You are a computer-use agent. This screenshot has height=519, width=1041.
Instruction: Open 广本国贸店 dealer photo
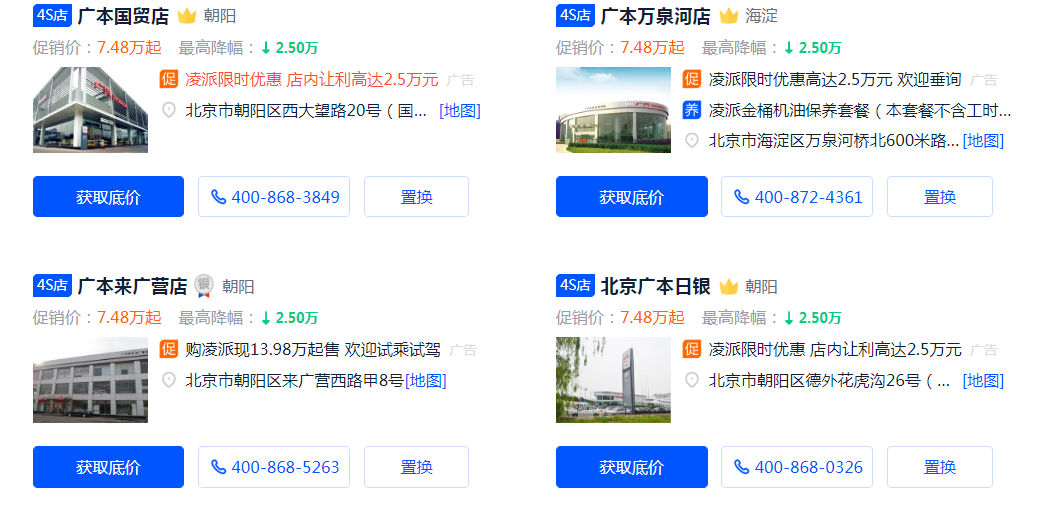[x=90, y=110]
